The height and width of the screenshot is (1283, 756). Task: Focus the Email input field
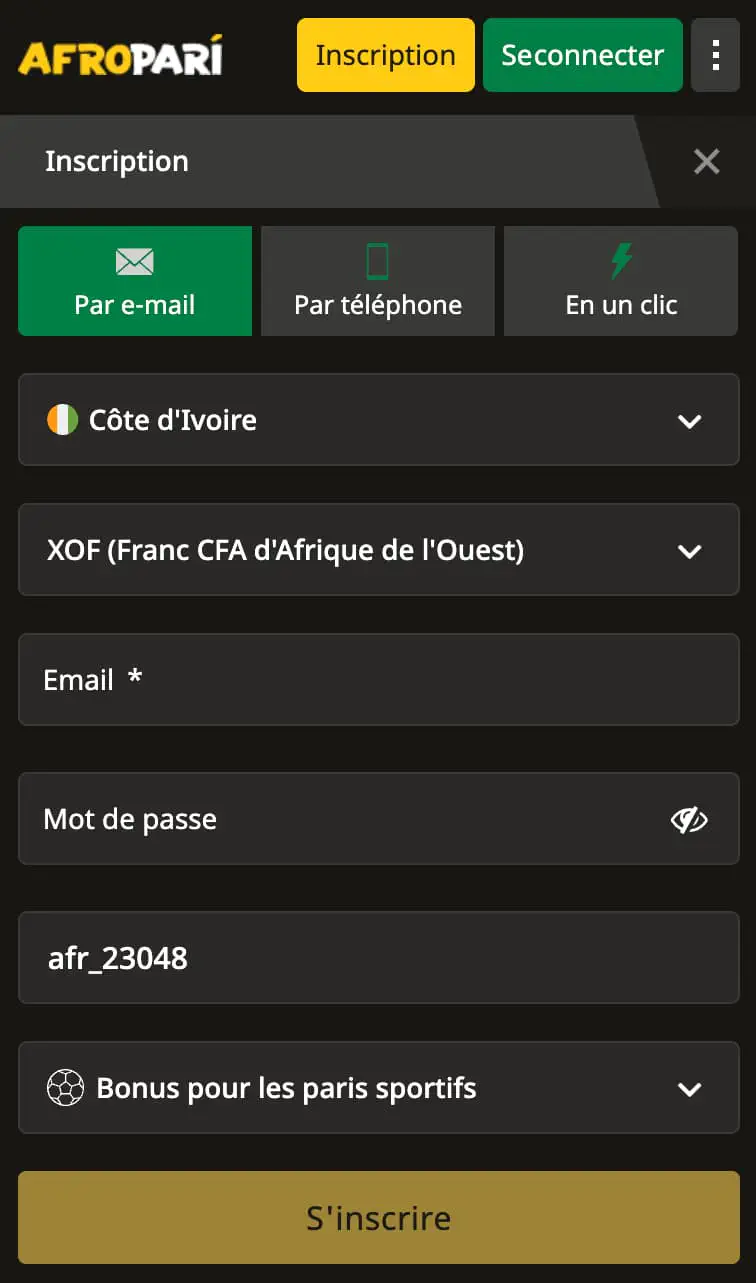[x=379, y=680]
